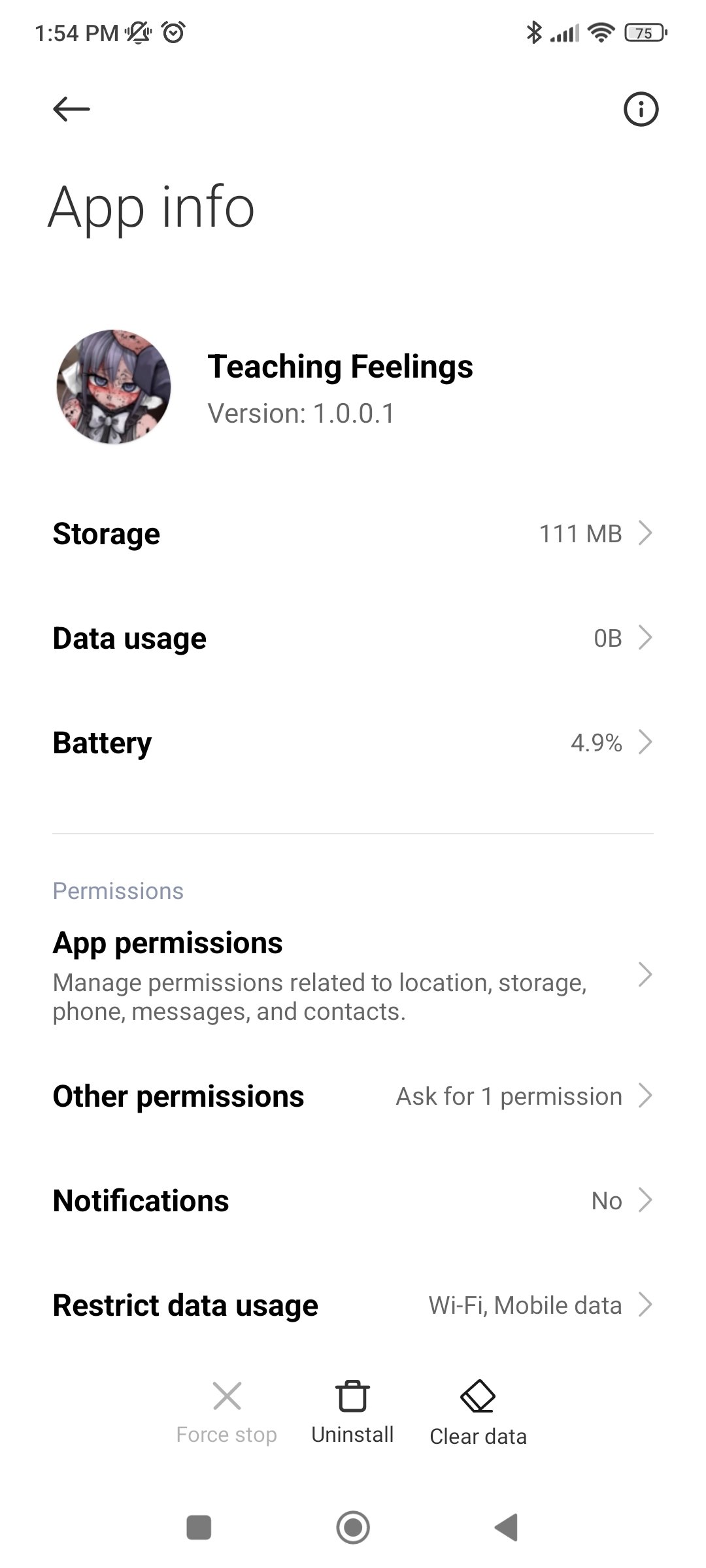Tap Clear data
The image size is (706, 1568).
pyautogui.click(x=478, y=1413)
